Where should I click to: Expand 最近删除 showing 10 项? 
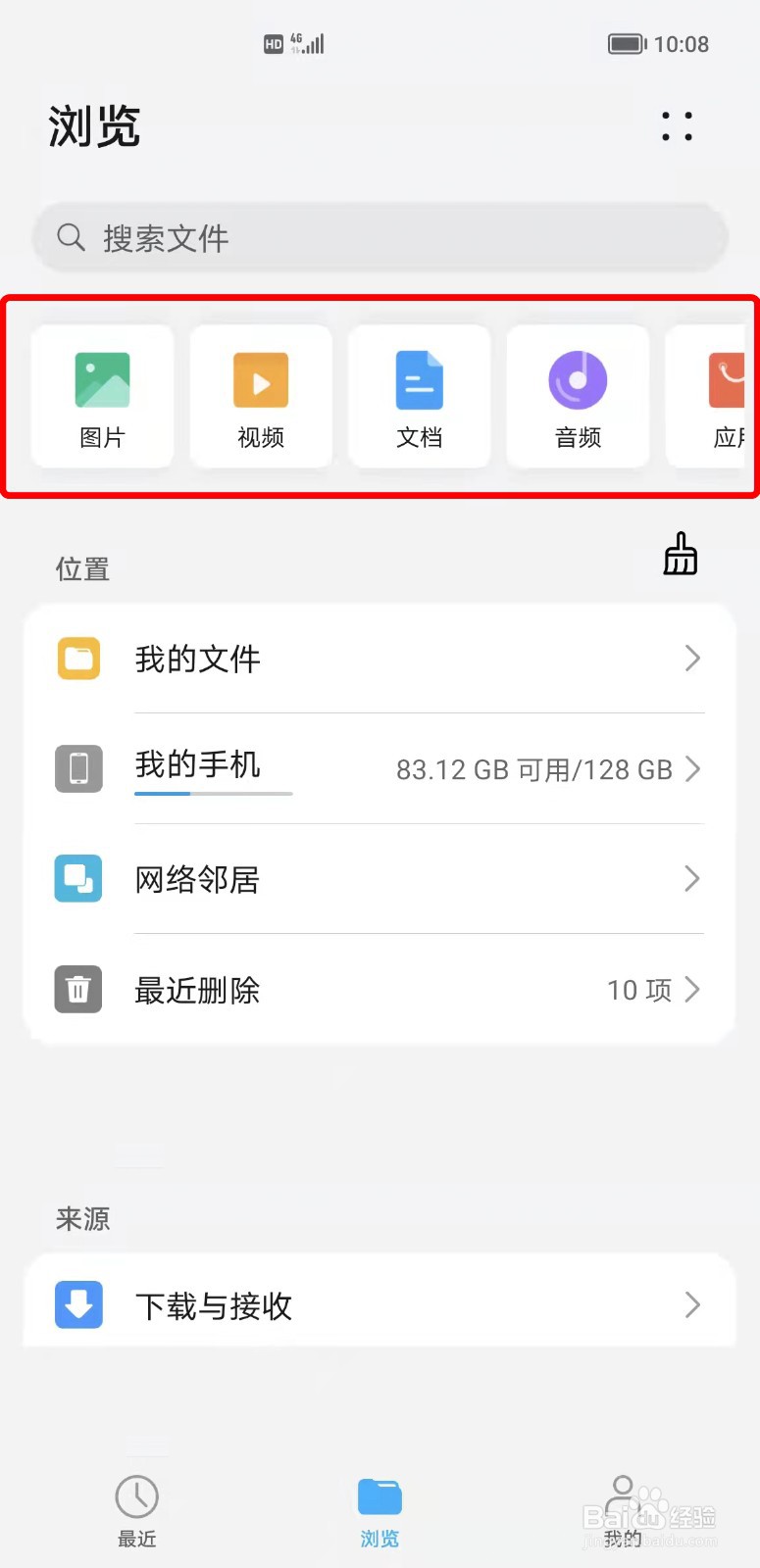[x=692, y=990]
